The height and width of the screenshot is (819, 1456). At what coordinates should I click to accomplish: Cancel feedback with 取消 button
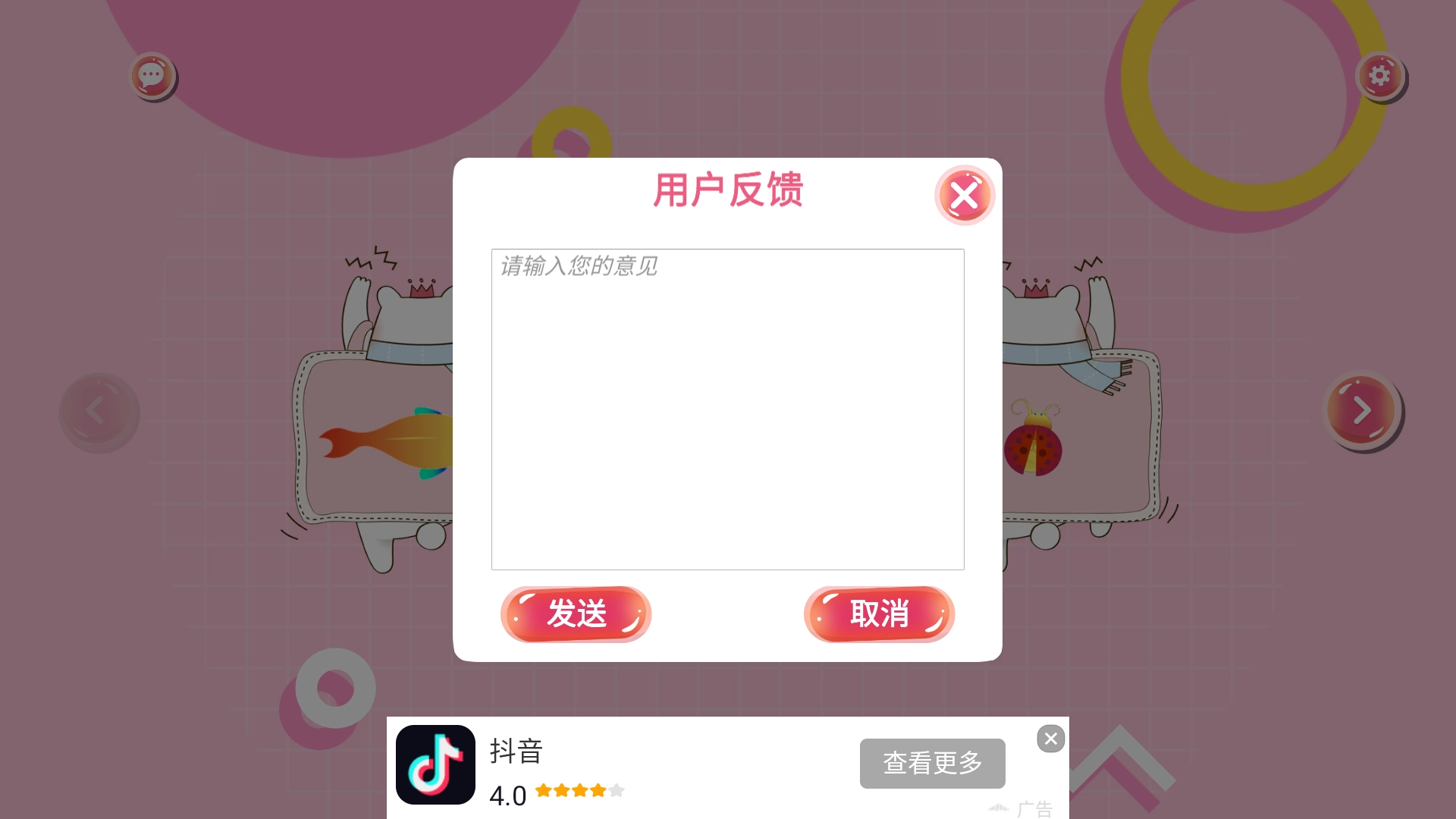pyautogui.click(x=879, y=614)
